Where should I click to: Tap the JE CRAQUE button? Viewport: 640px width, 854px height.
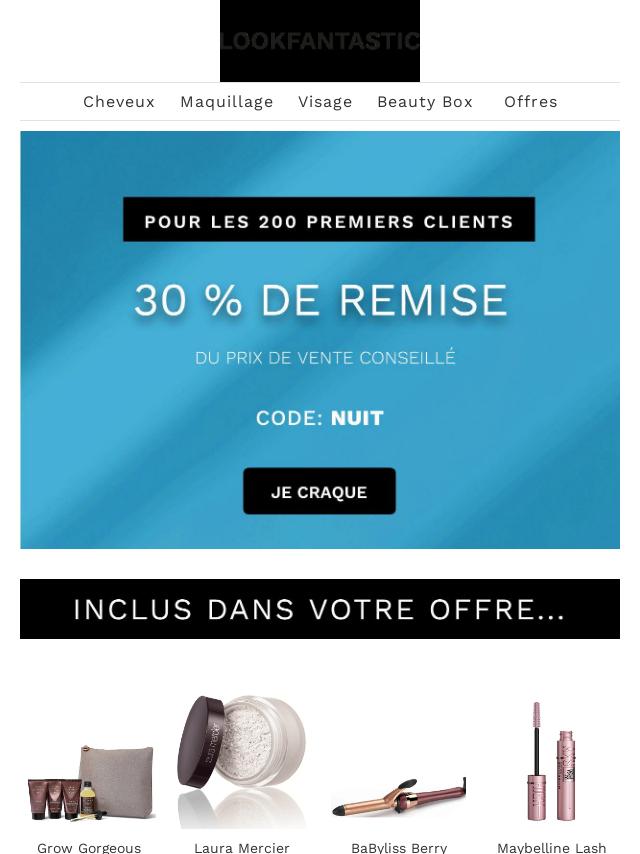(319, 491)
